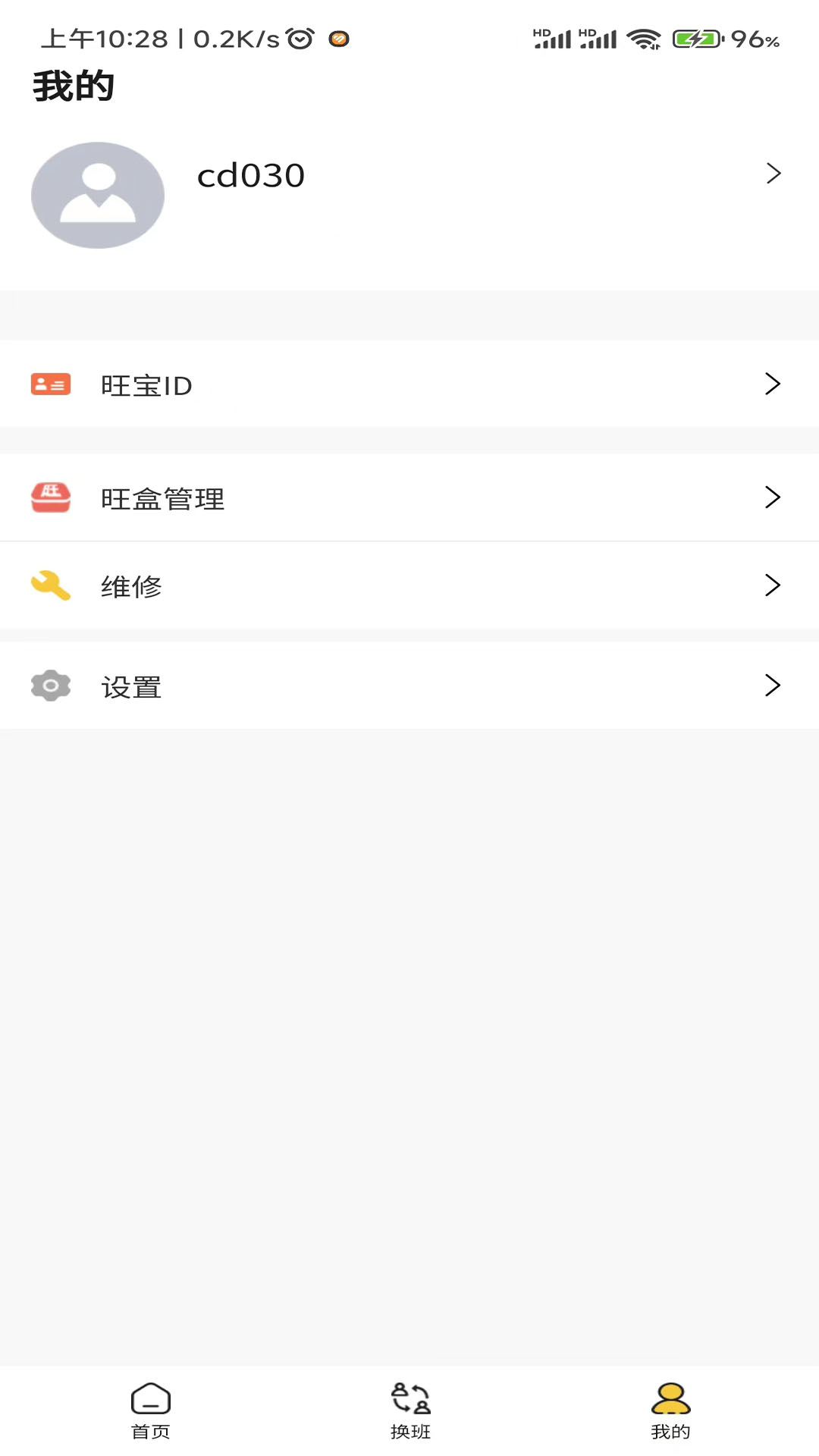The image size is (819, 1456).
Task: Select the yellow wrench 维修 icon
Action: coord(50,585)
